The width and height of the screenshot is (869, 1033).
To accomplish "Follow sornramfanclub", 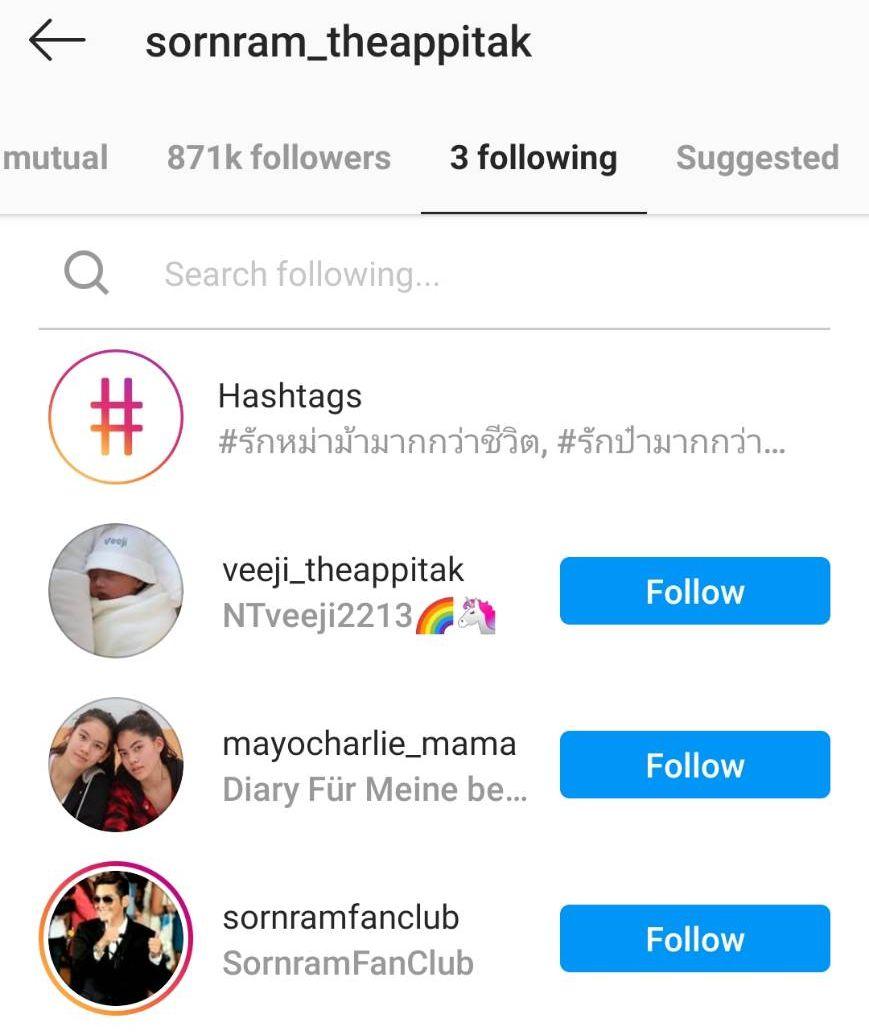I will point(694,939).
